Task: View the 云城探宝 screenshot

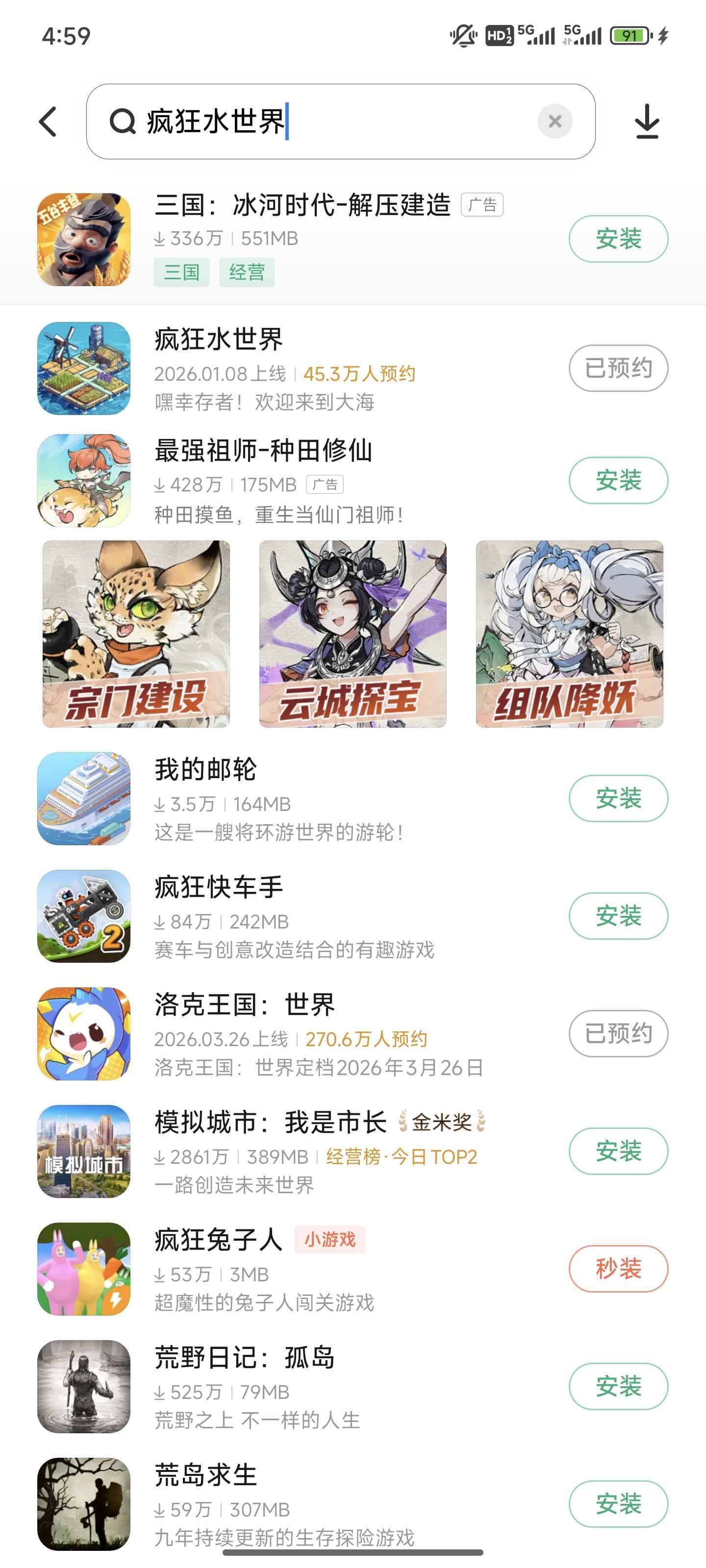Action: point(353,634)
